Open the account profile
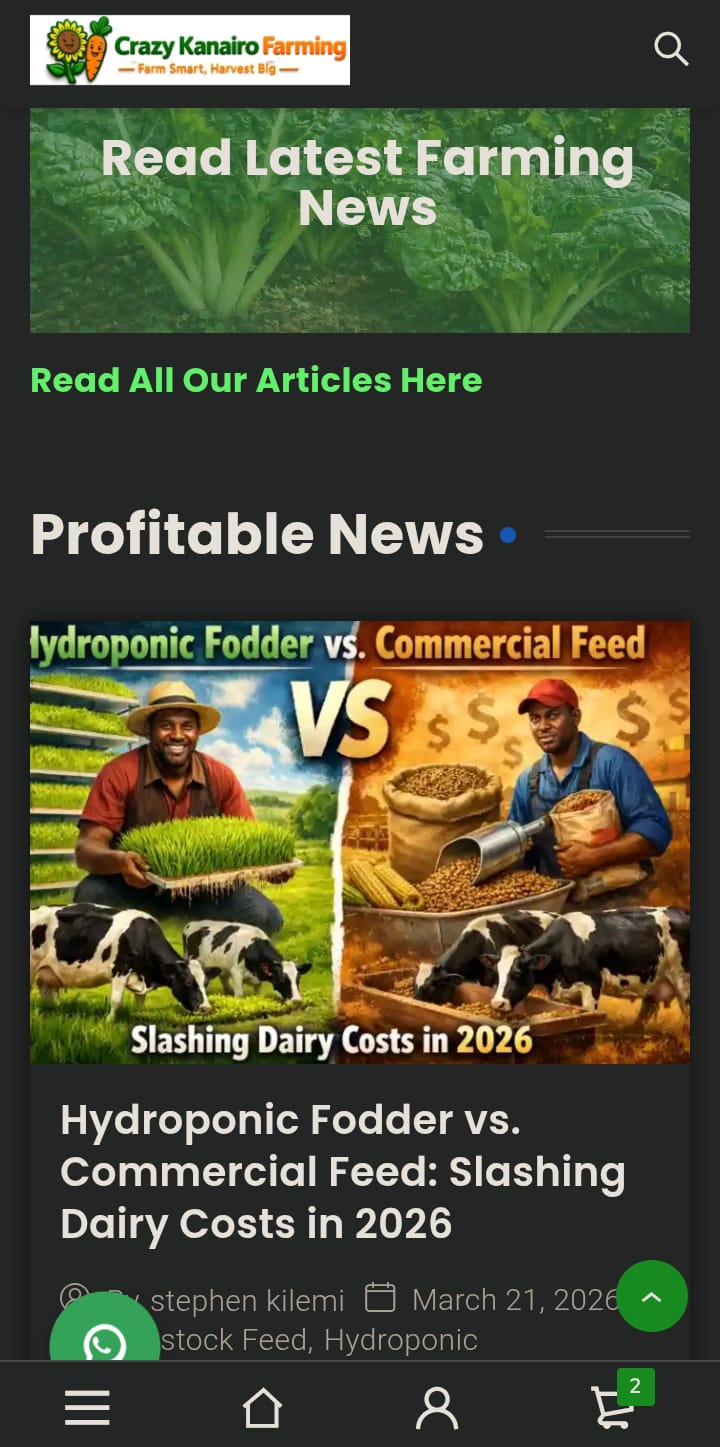Image resolution: width=720 pixels, height=1447 pixels. point(436,1408)
